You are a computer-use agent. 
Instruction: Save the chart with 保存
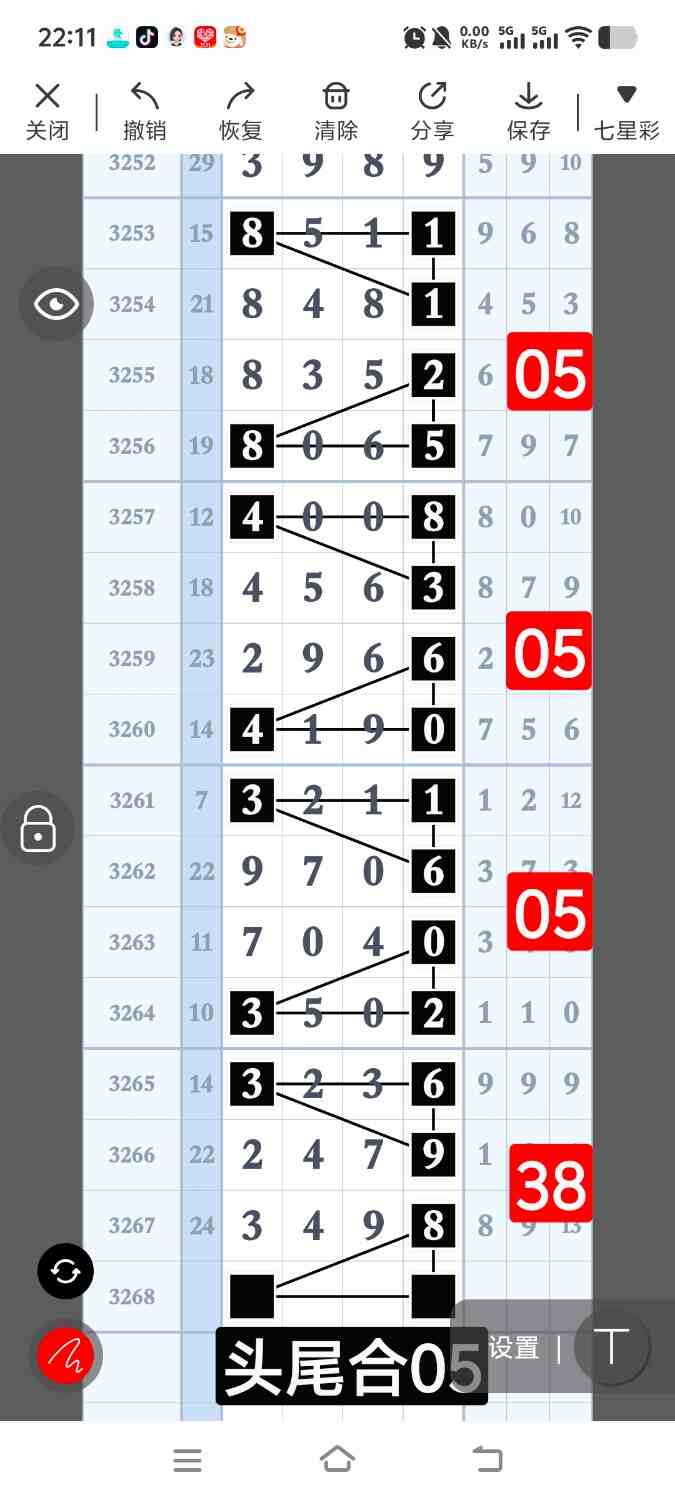(528, 111)
